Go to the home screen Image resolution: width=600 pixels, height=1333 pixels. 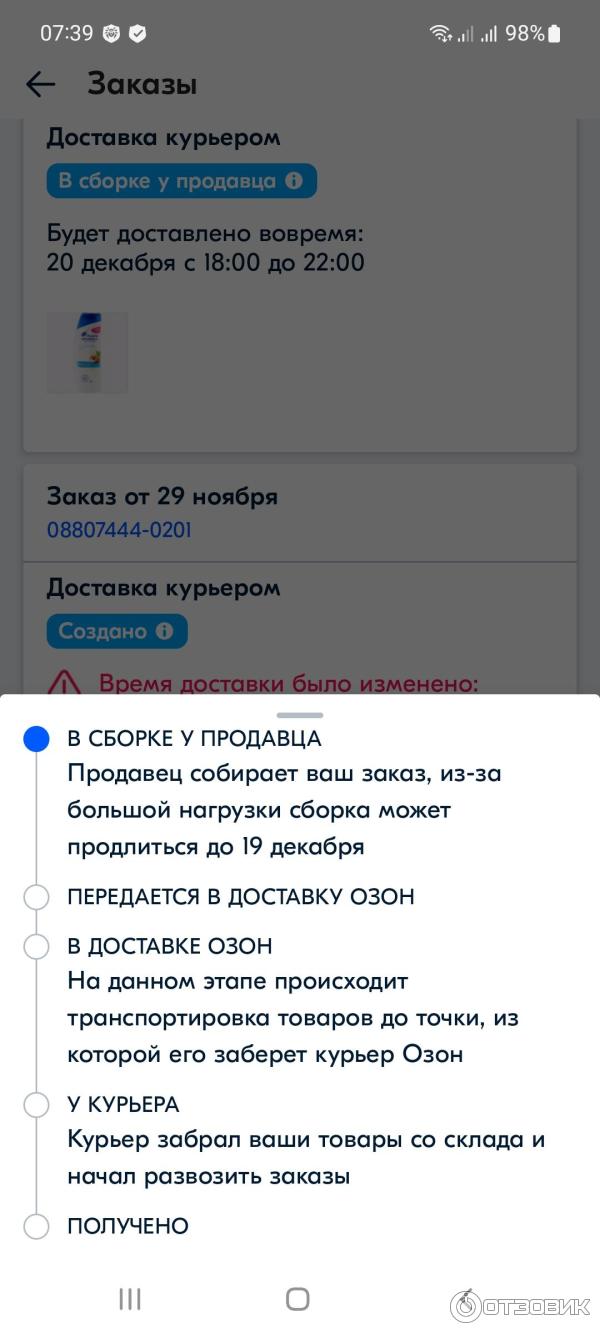tap(298, 1299)
